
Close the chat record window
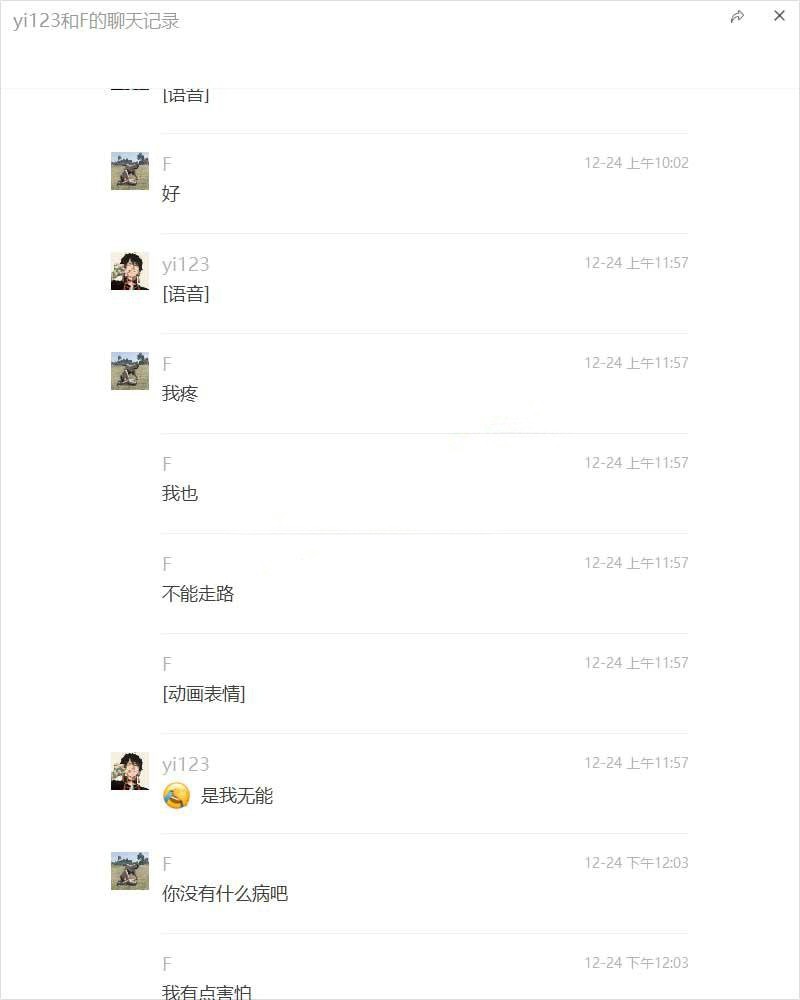780,16
